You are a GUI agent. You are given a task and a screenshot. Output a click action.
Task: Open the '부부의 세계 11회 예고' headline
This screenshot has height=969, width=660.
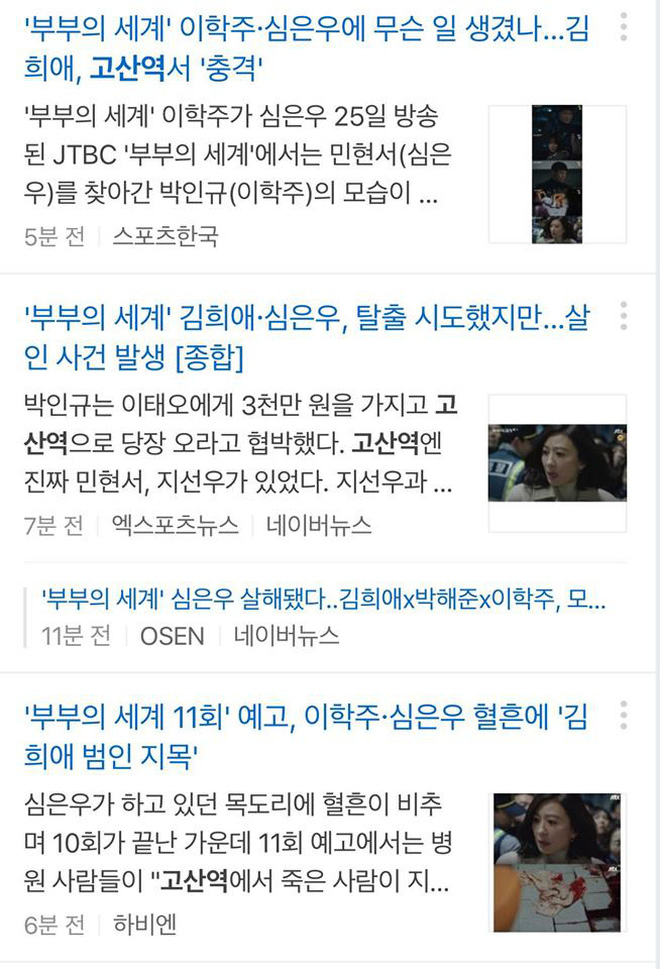[305, 733]
